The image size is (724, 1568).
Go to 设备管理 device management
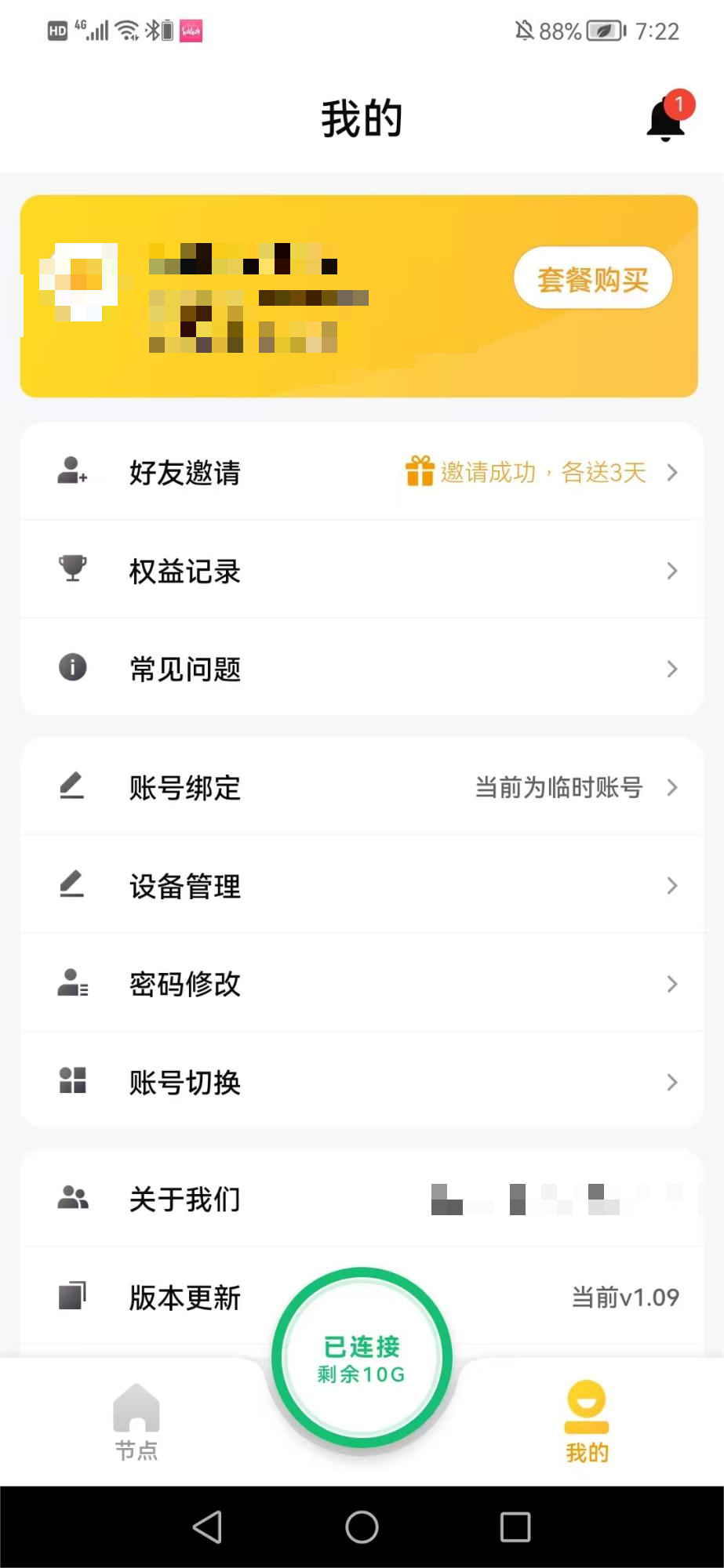click(361, 886)
